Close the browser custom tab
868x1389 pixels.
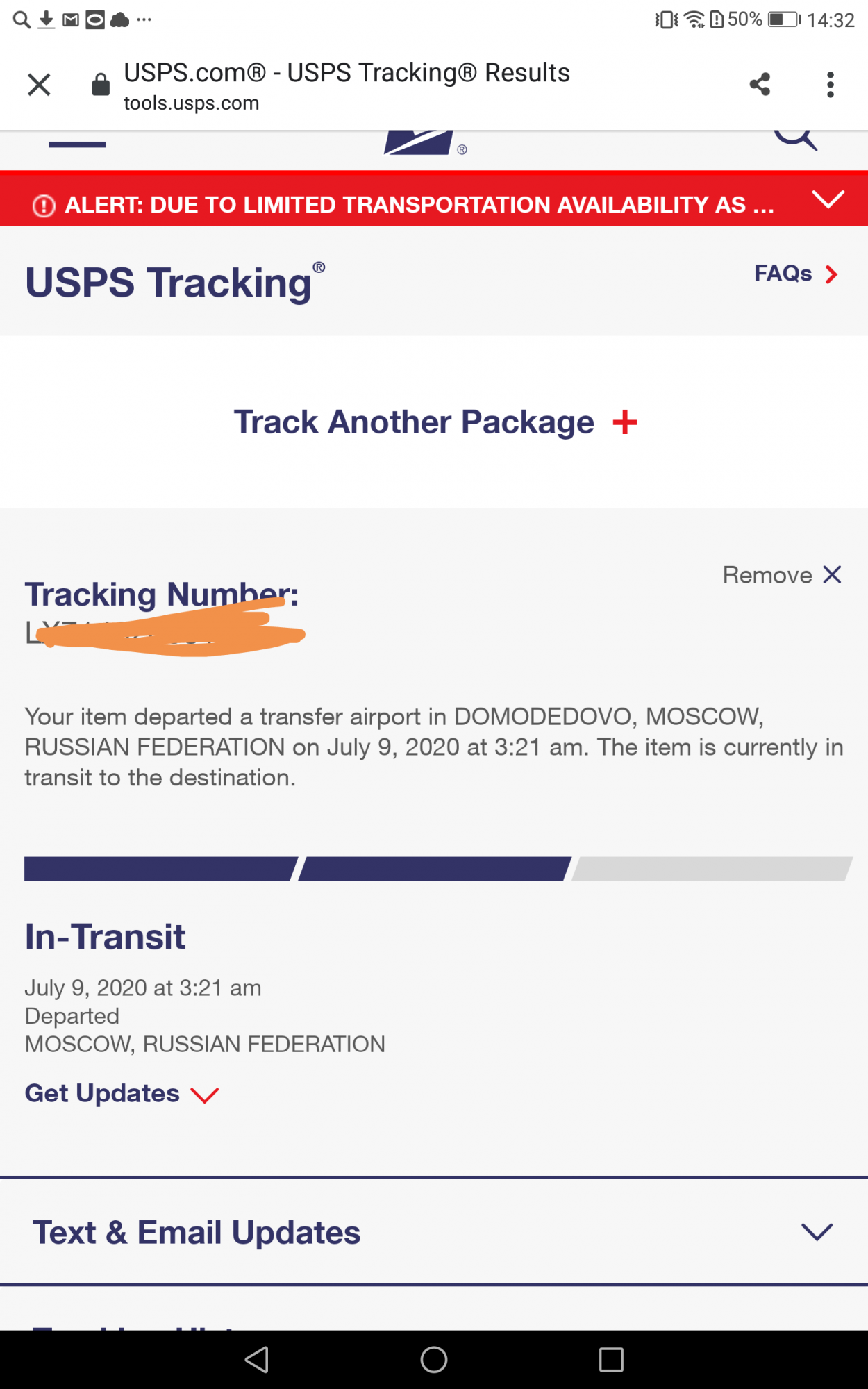(x=39, y=85)
